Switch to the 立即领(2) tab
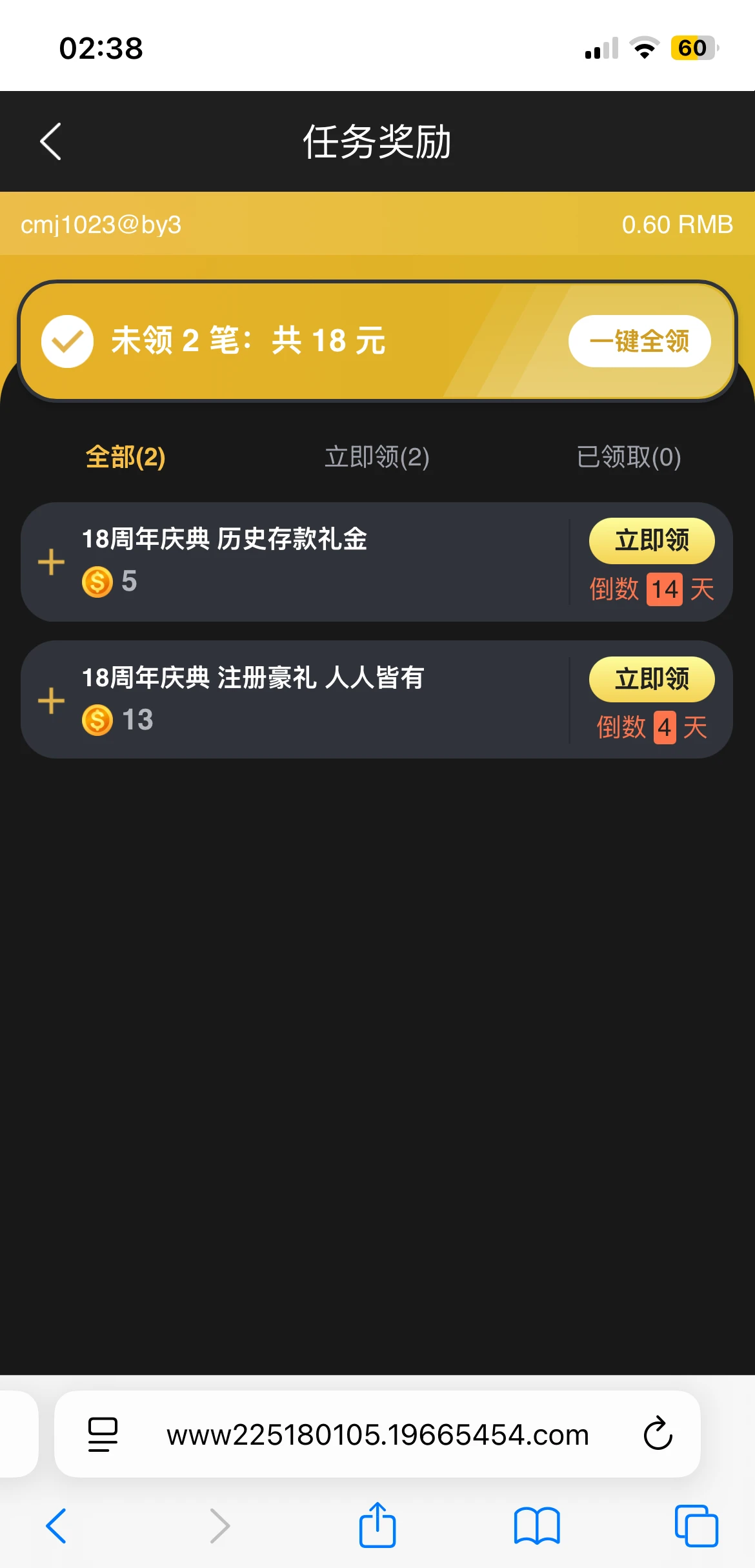 (x=377, y=457)
